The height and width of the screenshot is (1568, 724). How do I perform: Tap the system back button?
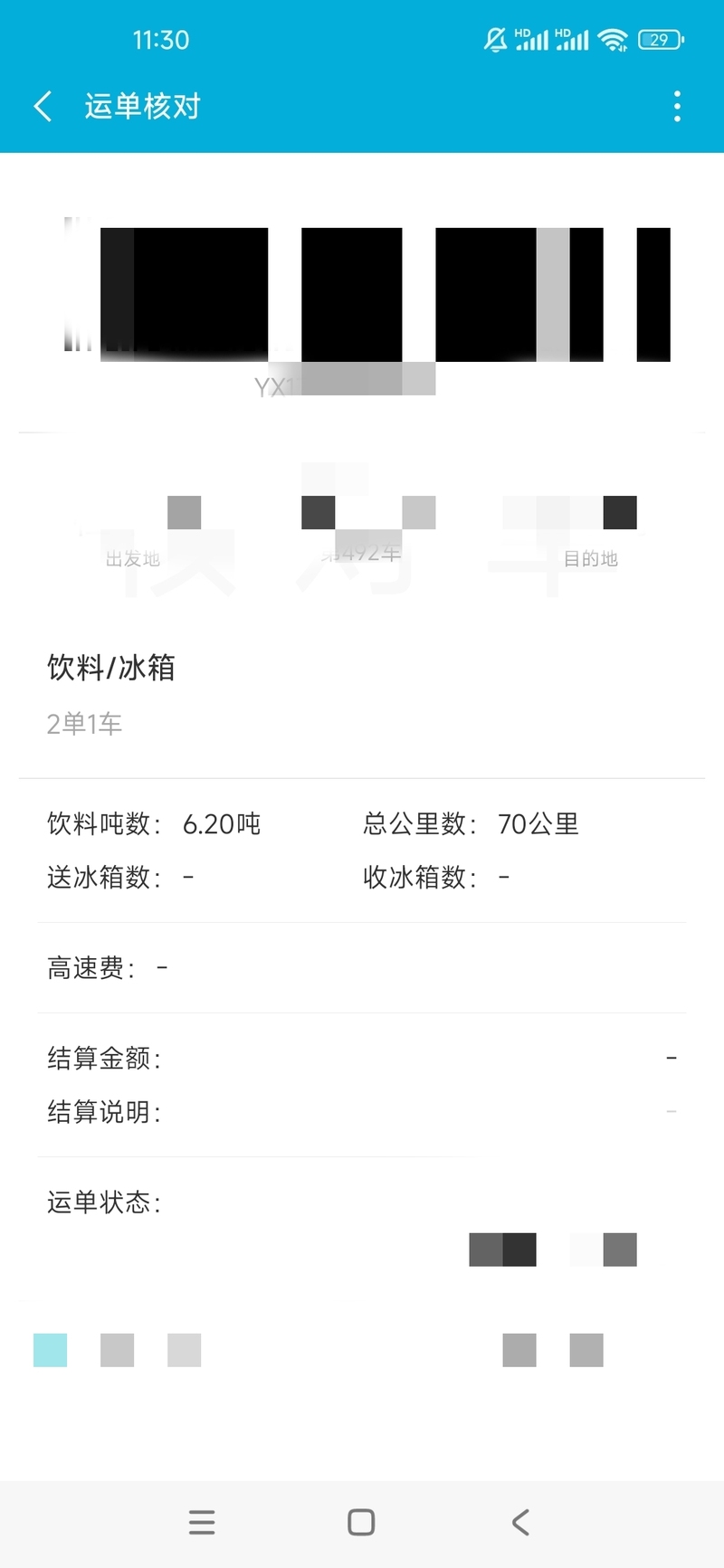(x=520, y=1522)
